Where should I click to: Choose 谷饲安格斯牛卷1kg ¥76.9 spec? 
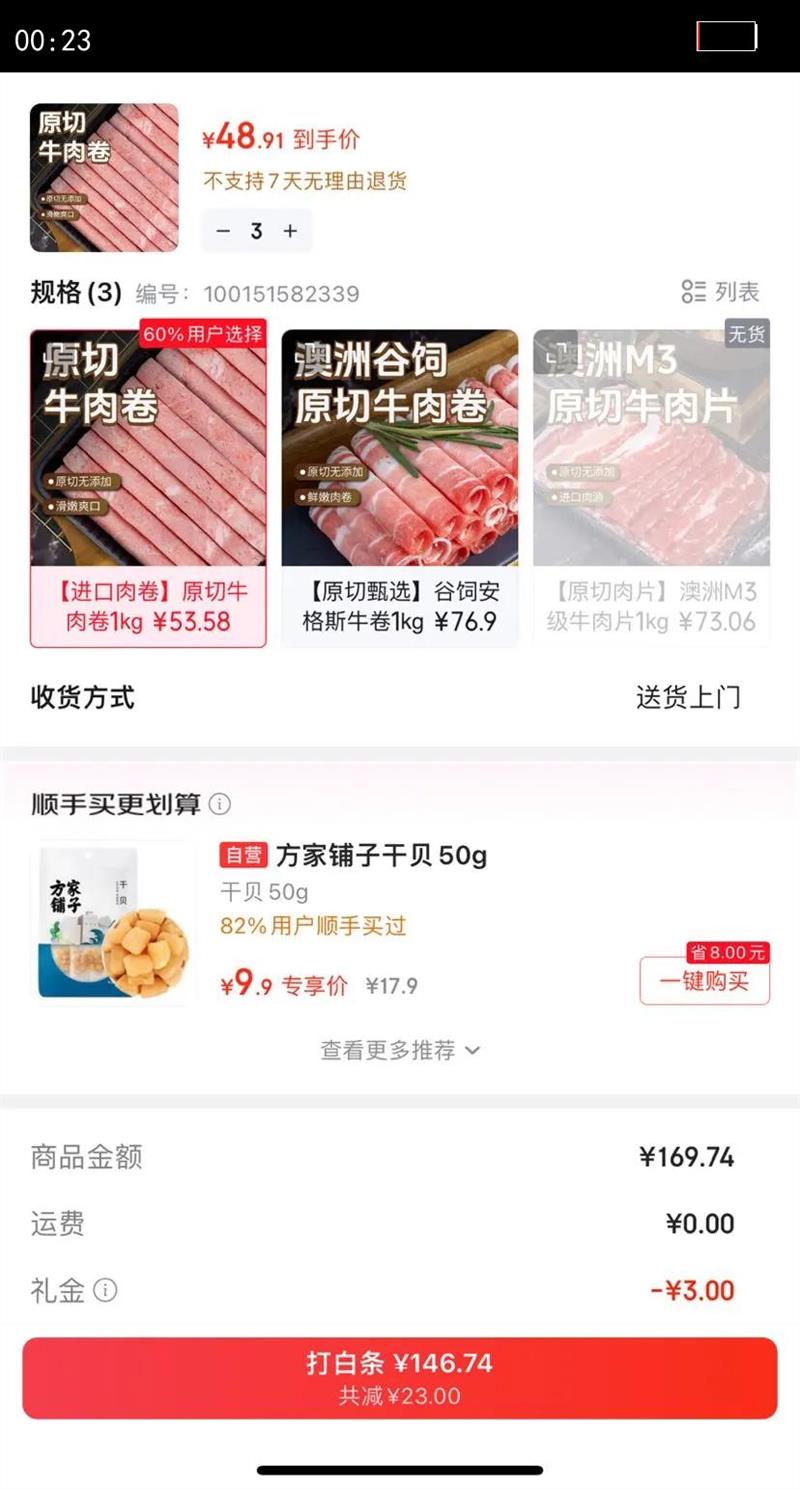pos(400,488)
